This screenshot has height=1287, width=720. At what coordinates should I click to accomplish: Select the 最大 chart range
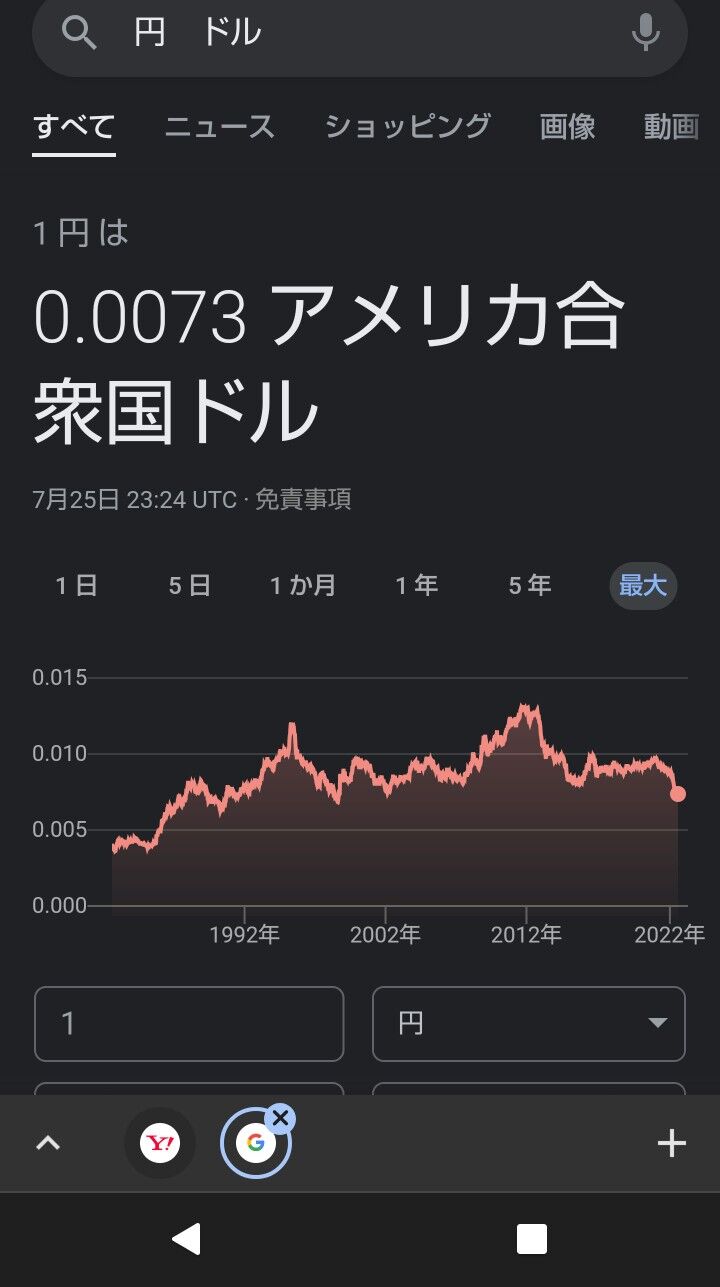pyautogui.click(x=643, y=586)
